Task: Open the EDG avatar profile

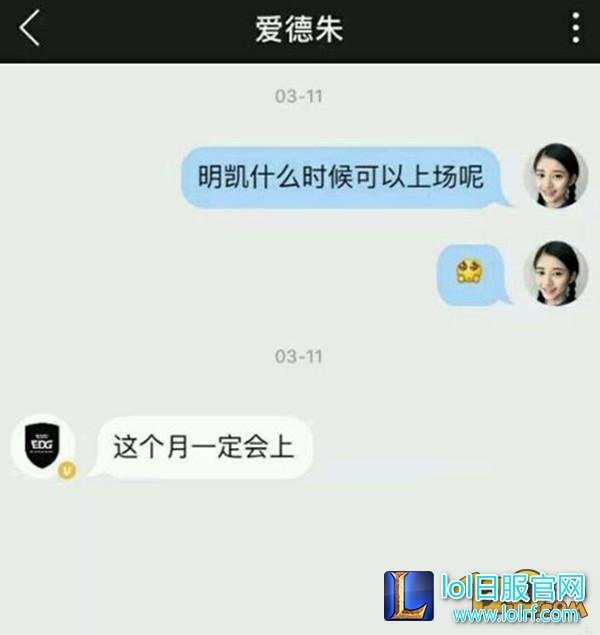Action: [x=43, y=445]
